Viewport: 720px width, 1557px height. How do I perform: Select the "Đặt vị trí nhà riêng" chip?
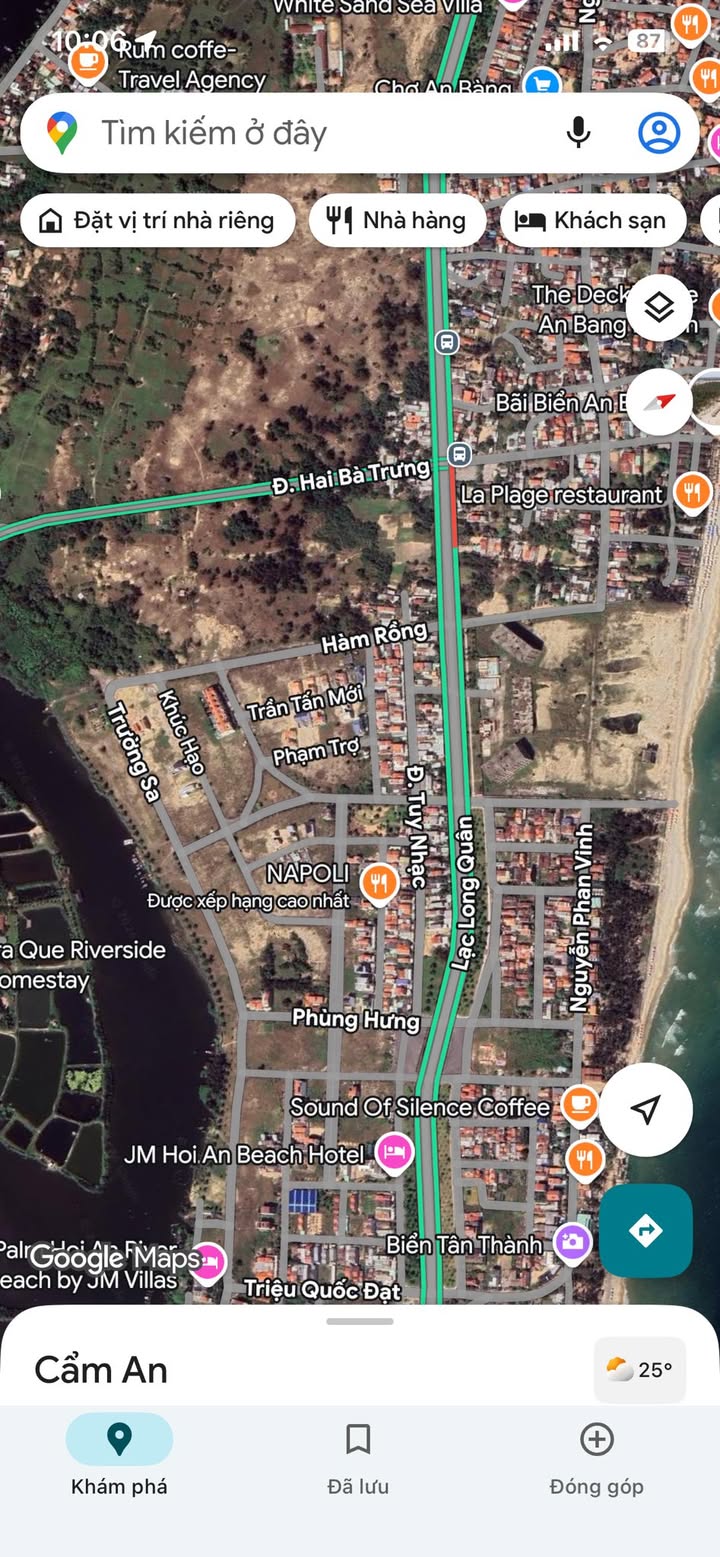158,220
